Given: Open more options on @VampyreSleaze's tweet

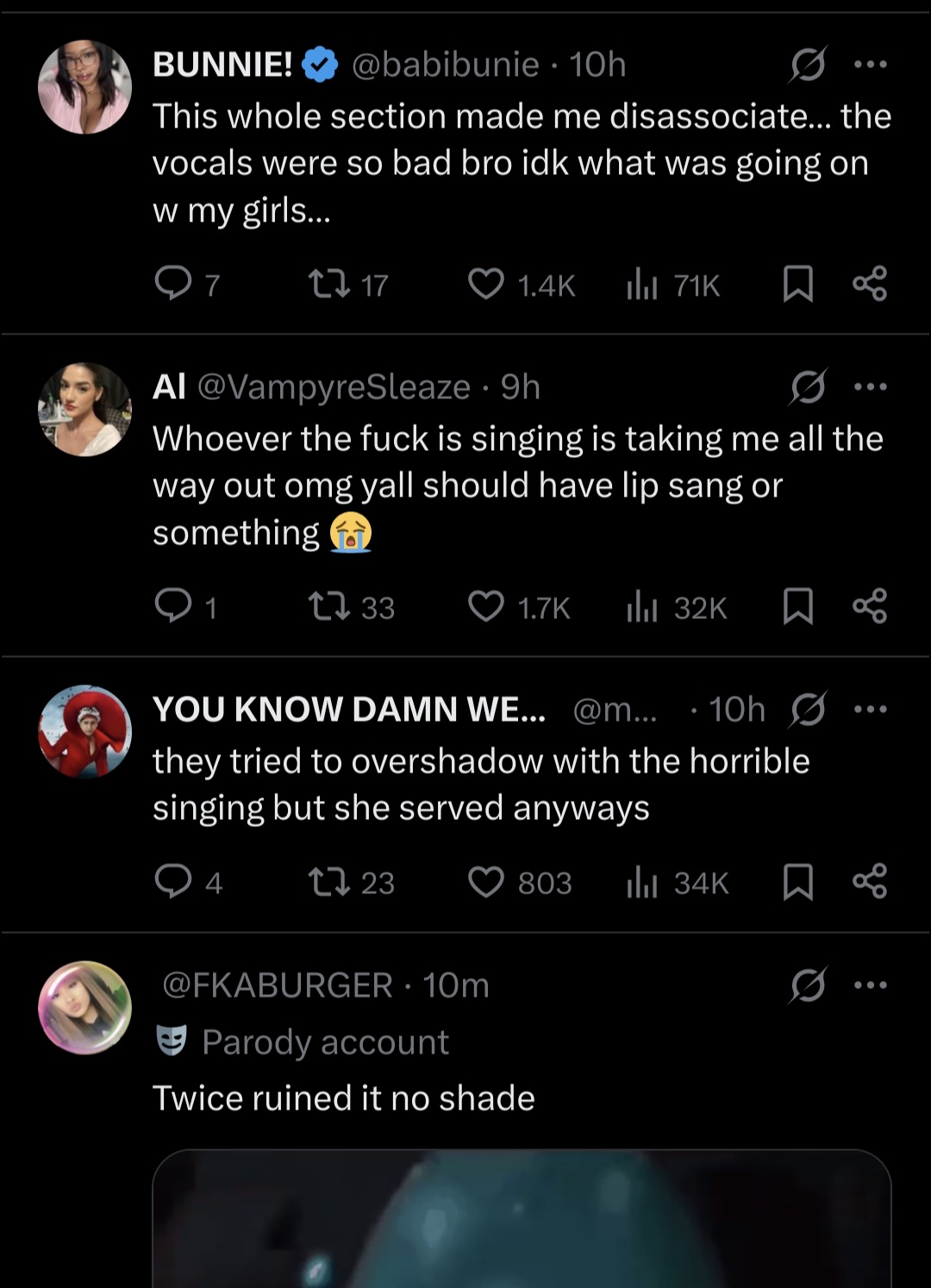Looking at the screenshot, I should pyautogui.click(x=870, y=387).
